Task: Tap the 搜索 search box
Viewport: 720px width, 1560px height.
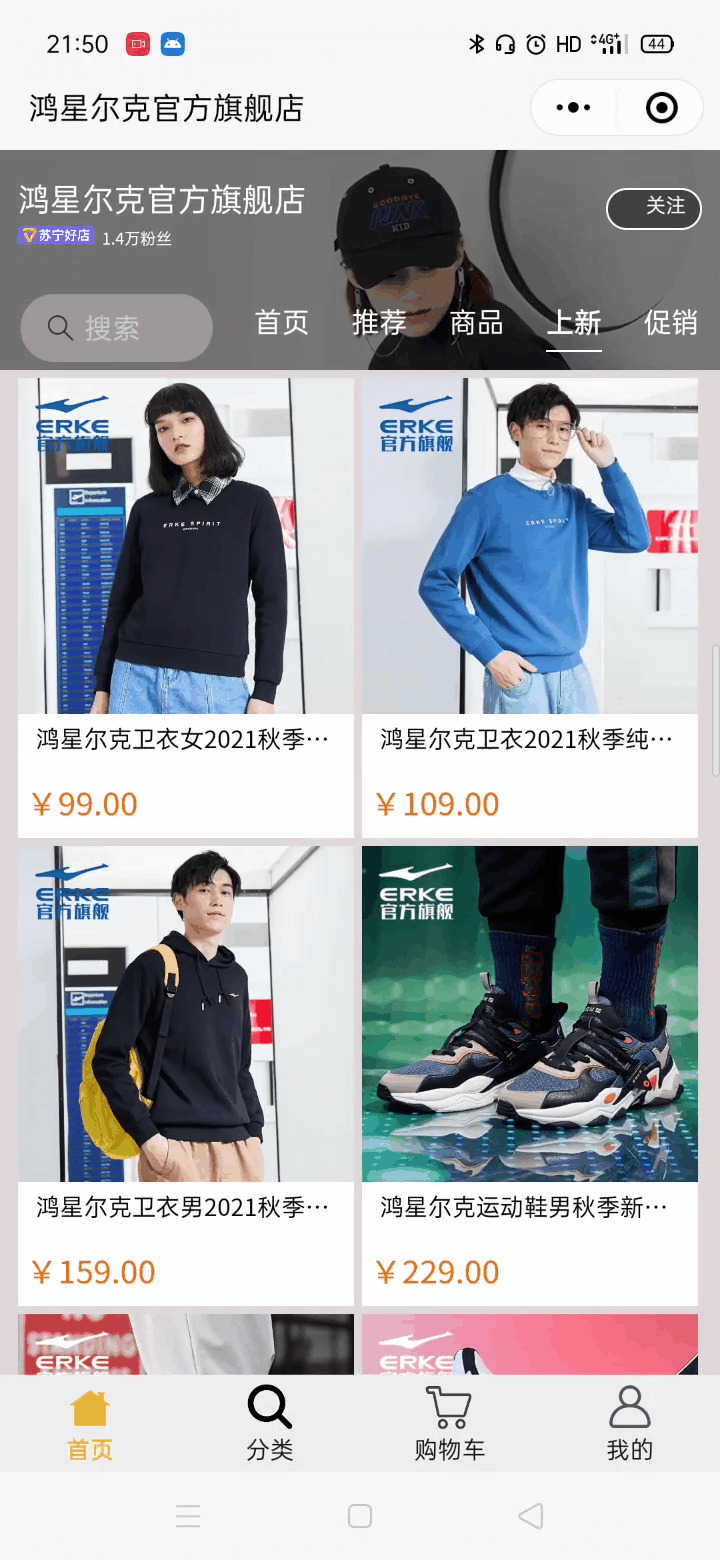Action: pos(116,328)
